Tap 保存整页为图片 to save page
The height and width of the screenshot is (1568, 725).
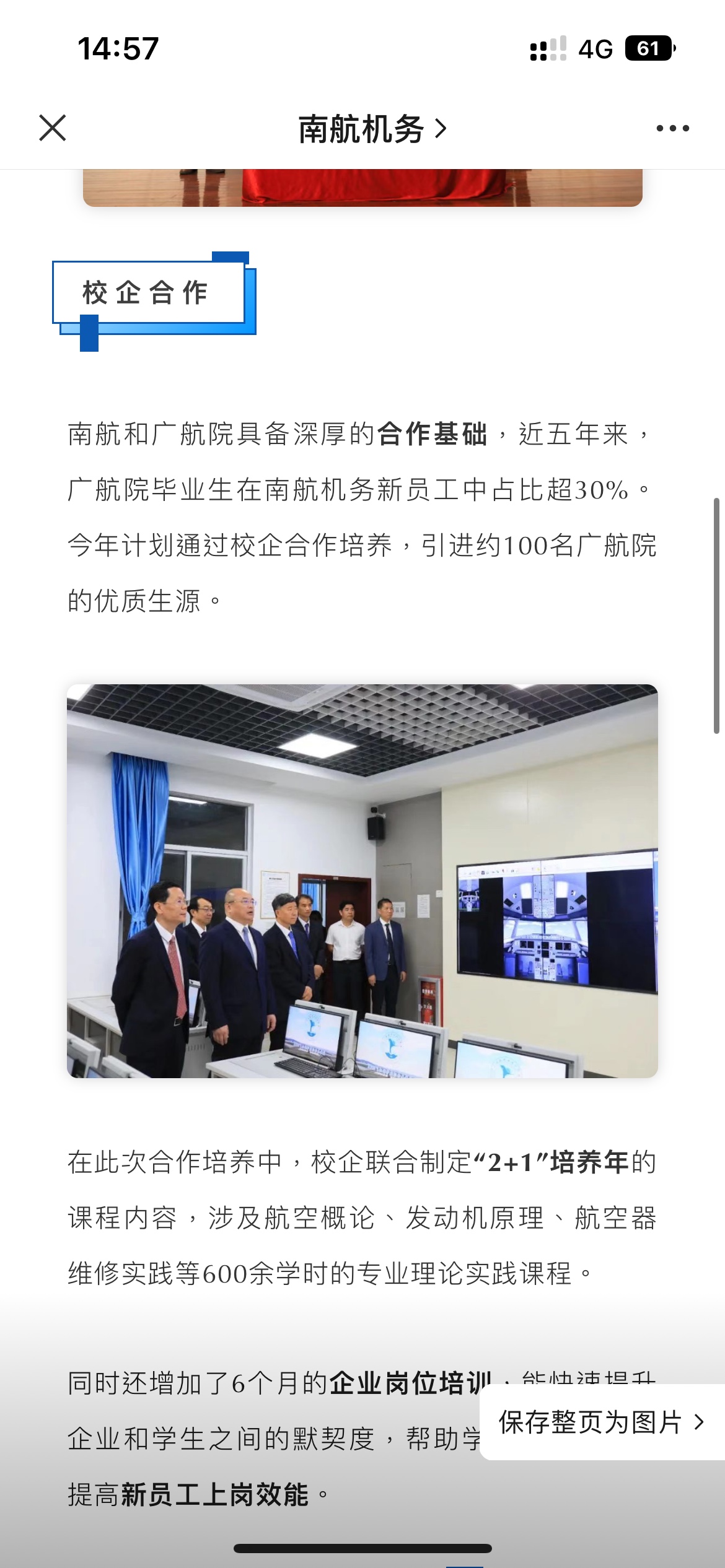601,1422
